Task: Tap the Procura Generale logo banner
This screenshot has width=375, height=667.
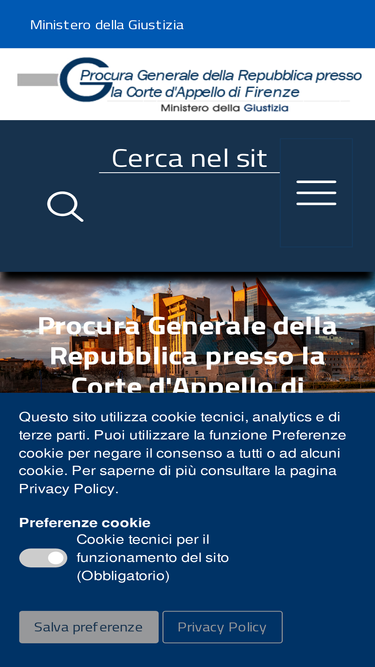Action: coord(189,85)
